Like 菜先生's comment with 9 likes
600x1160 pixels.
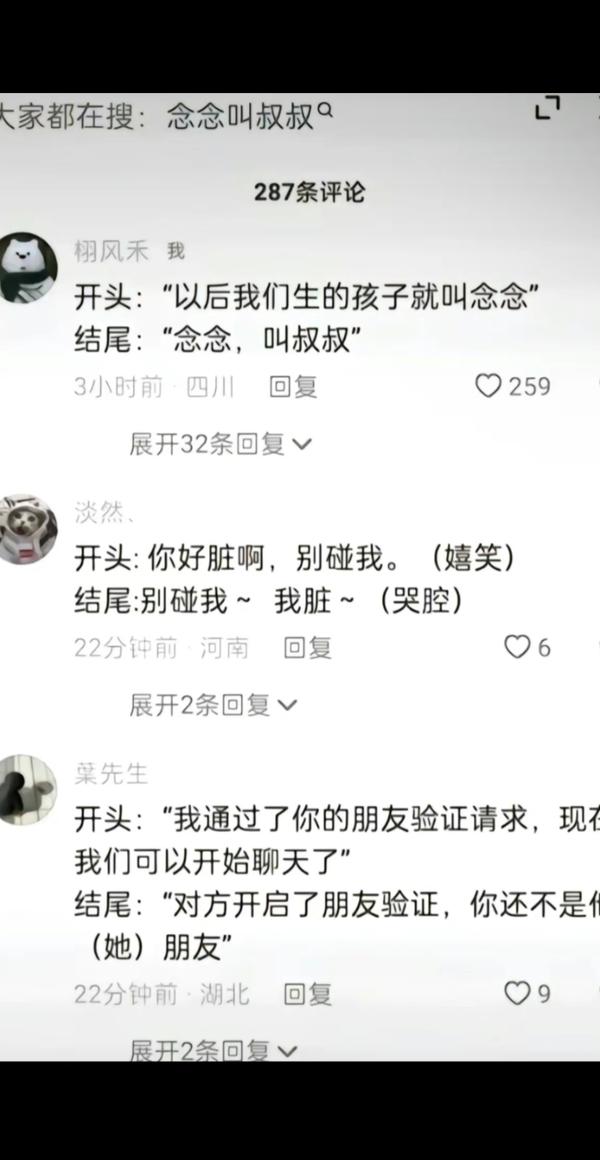pyautogui.click(x=516, y=994)
